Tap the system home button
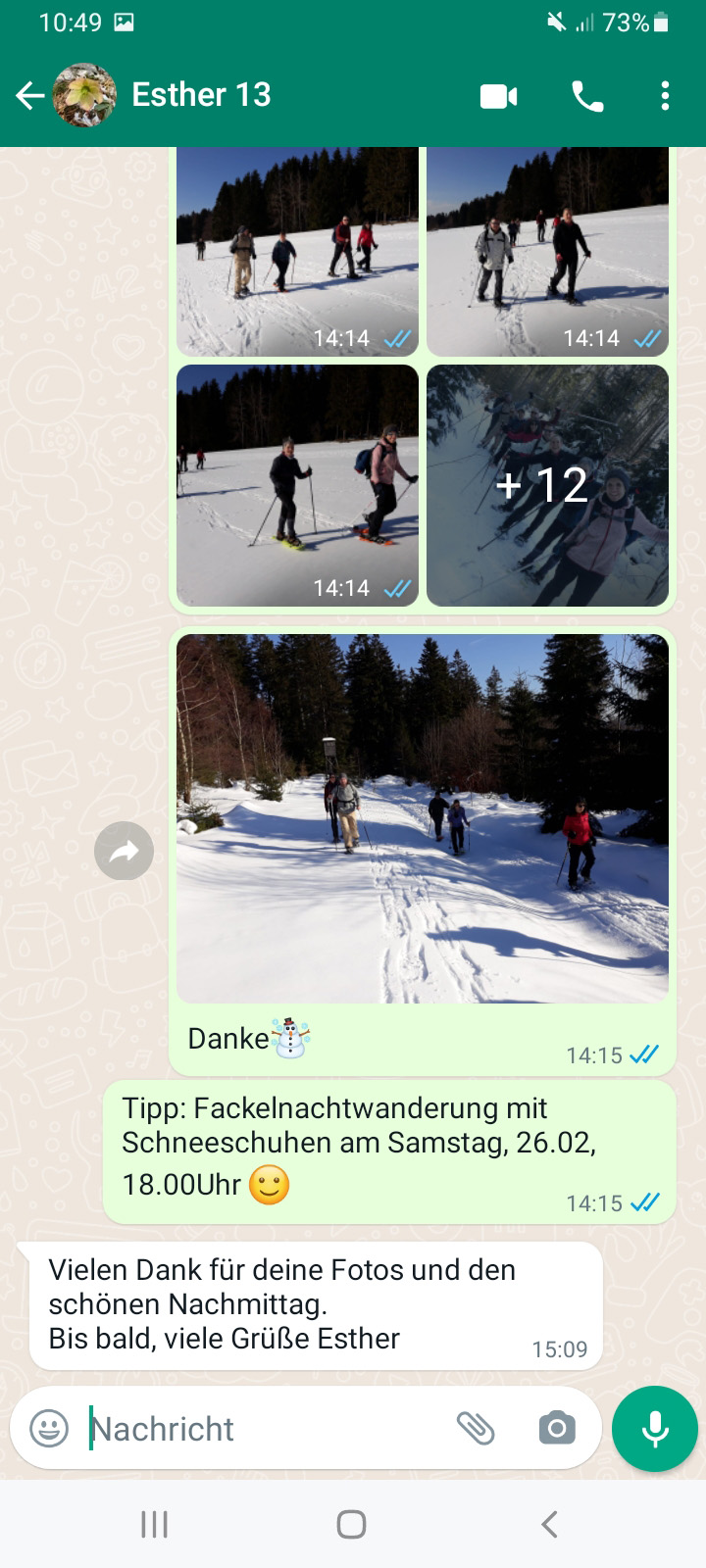The image size is (706, 1568). click(351, 1524)
